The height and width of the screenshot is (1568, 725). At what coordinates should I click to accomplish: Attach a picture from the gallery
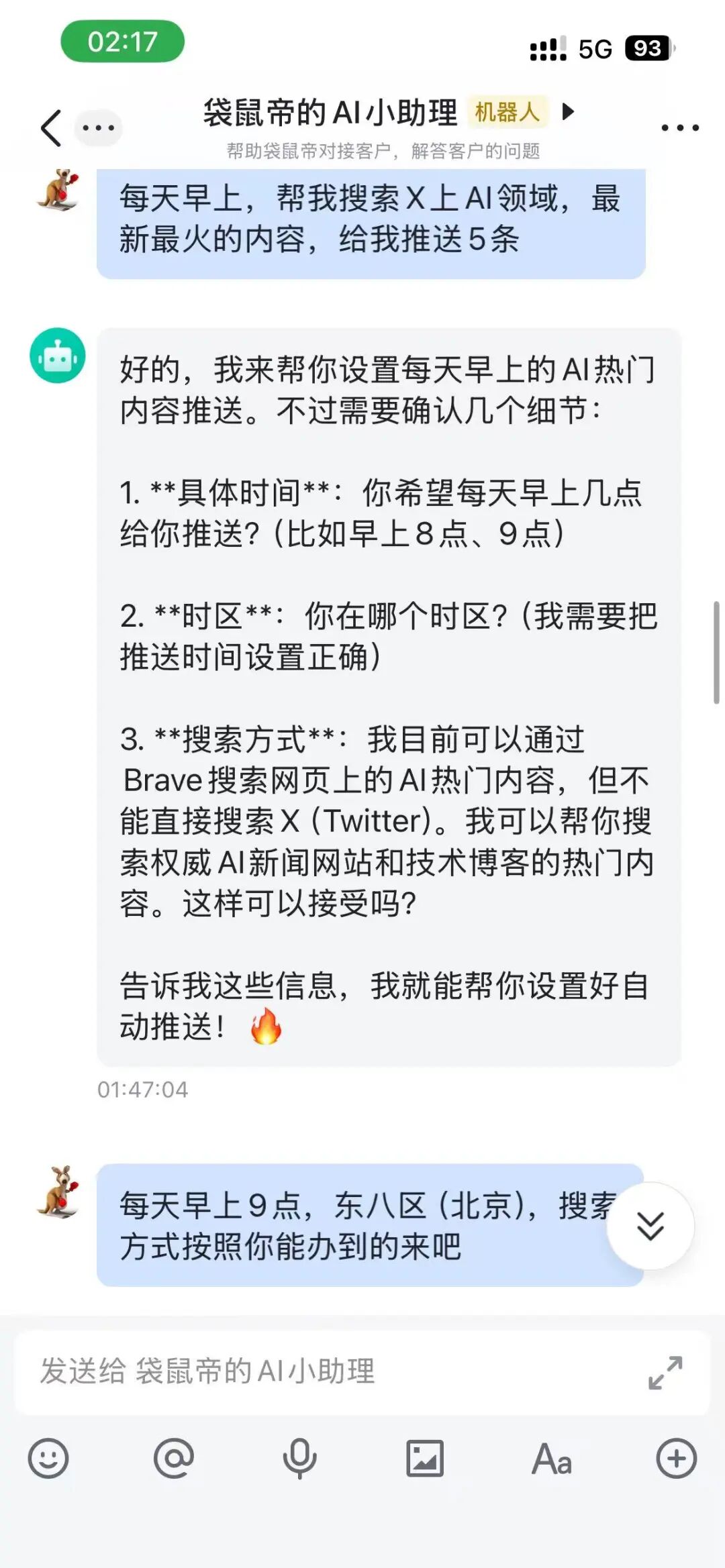click(x=425, y=1458)
